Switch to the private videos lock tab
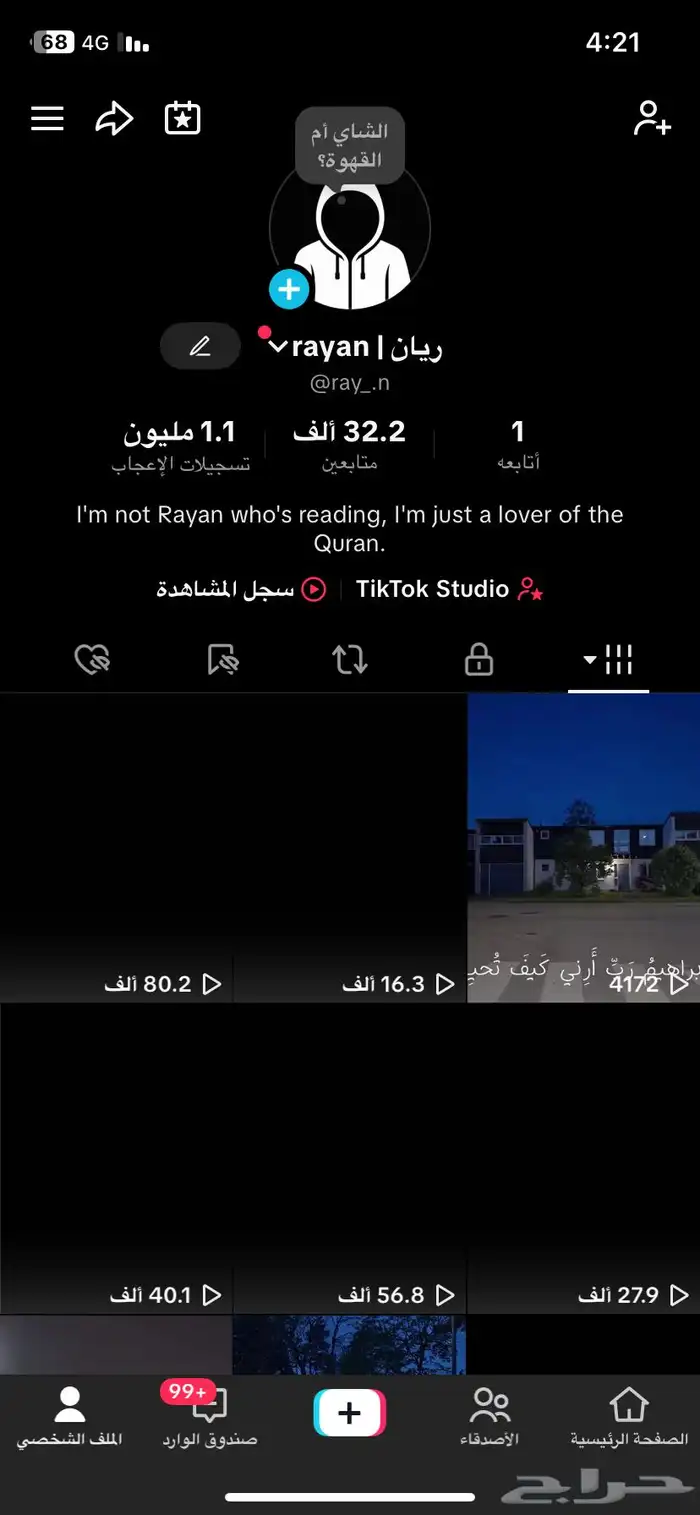 click(x=479, y=659)
